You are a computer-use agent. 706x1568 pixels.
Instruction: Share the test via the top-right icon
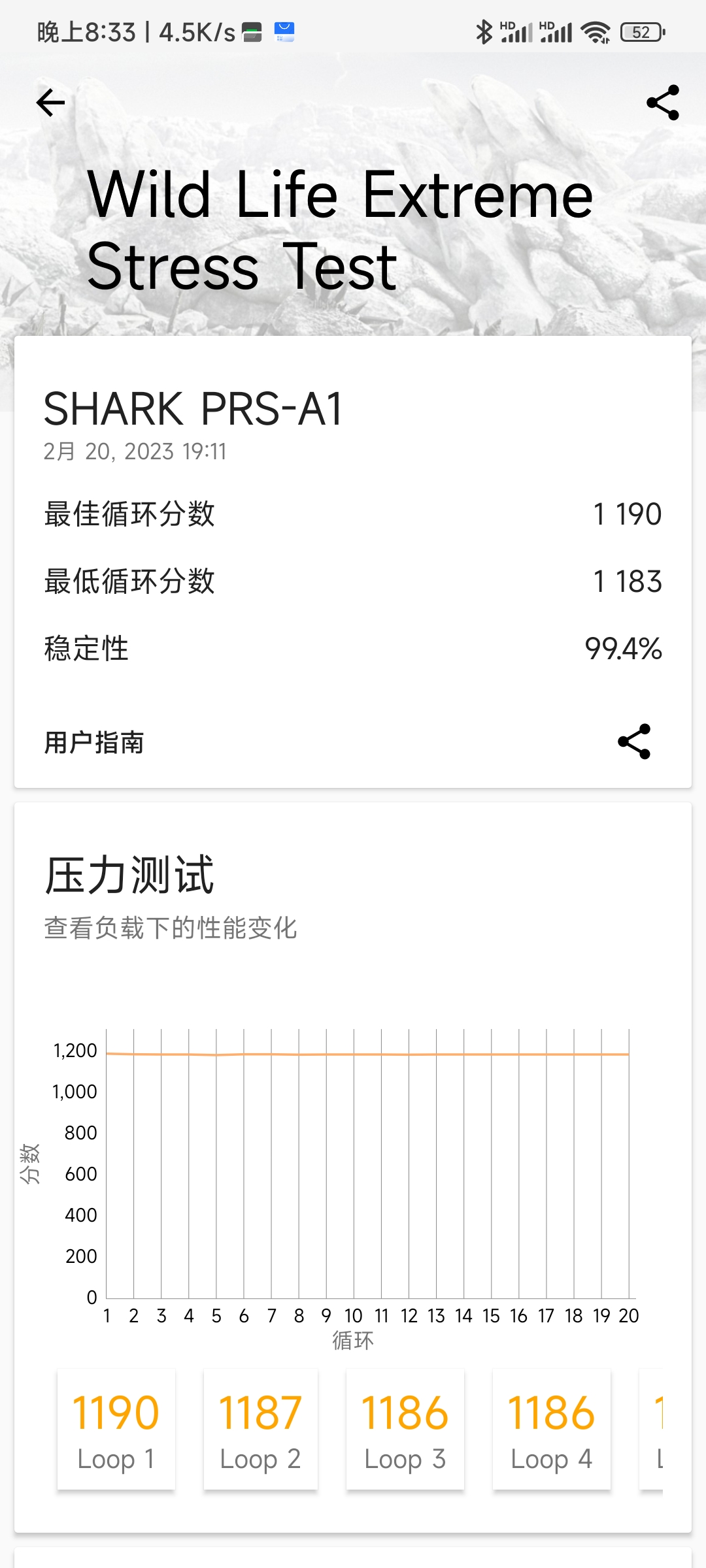coord(663,103)
